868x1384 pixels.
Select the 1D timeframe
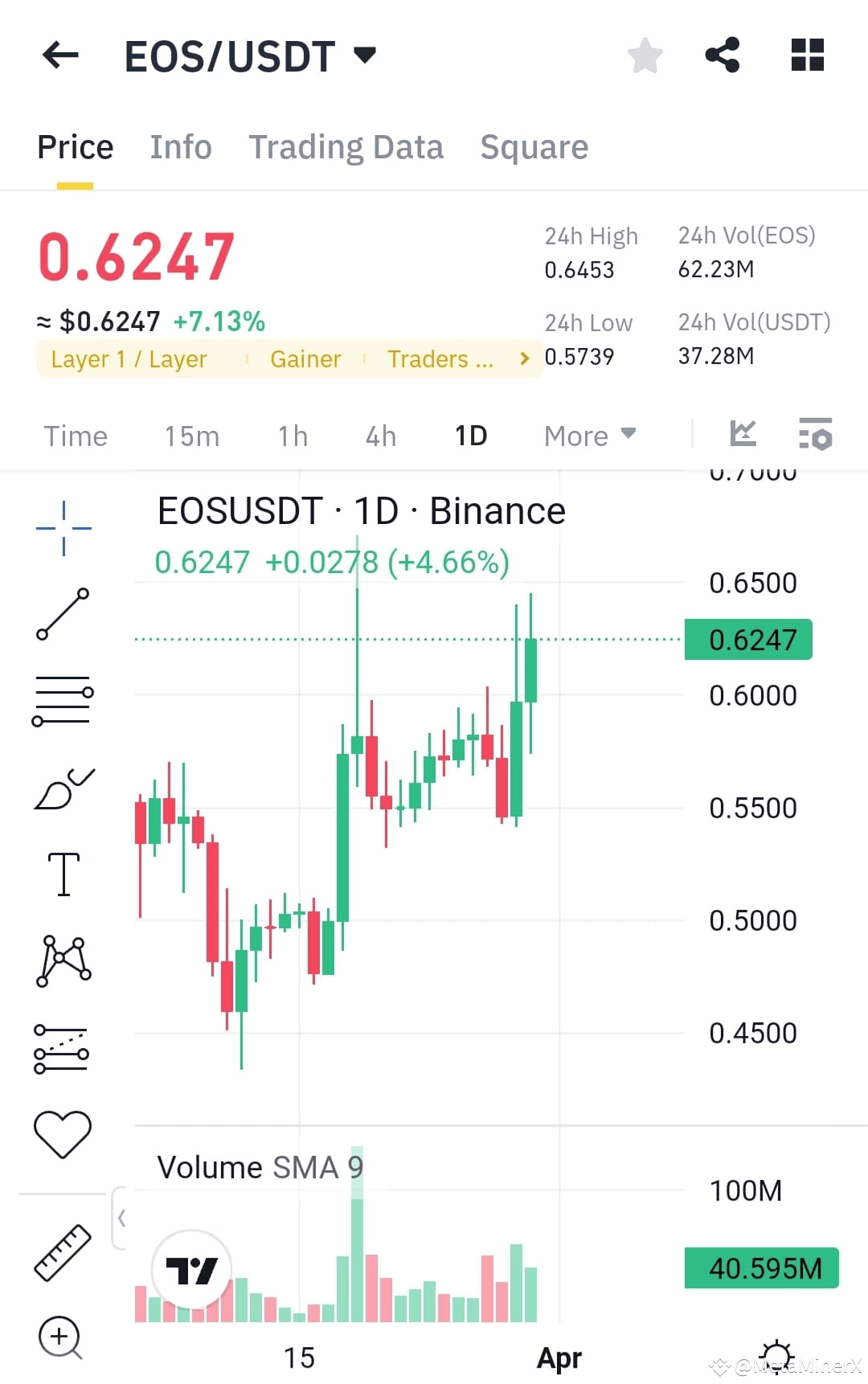(471, 435)
